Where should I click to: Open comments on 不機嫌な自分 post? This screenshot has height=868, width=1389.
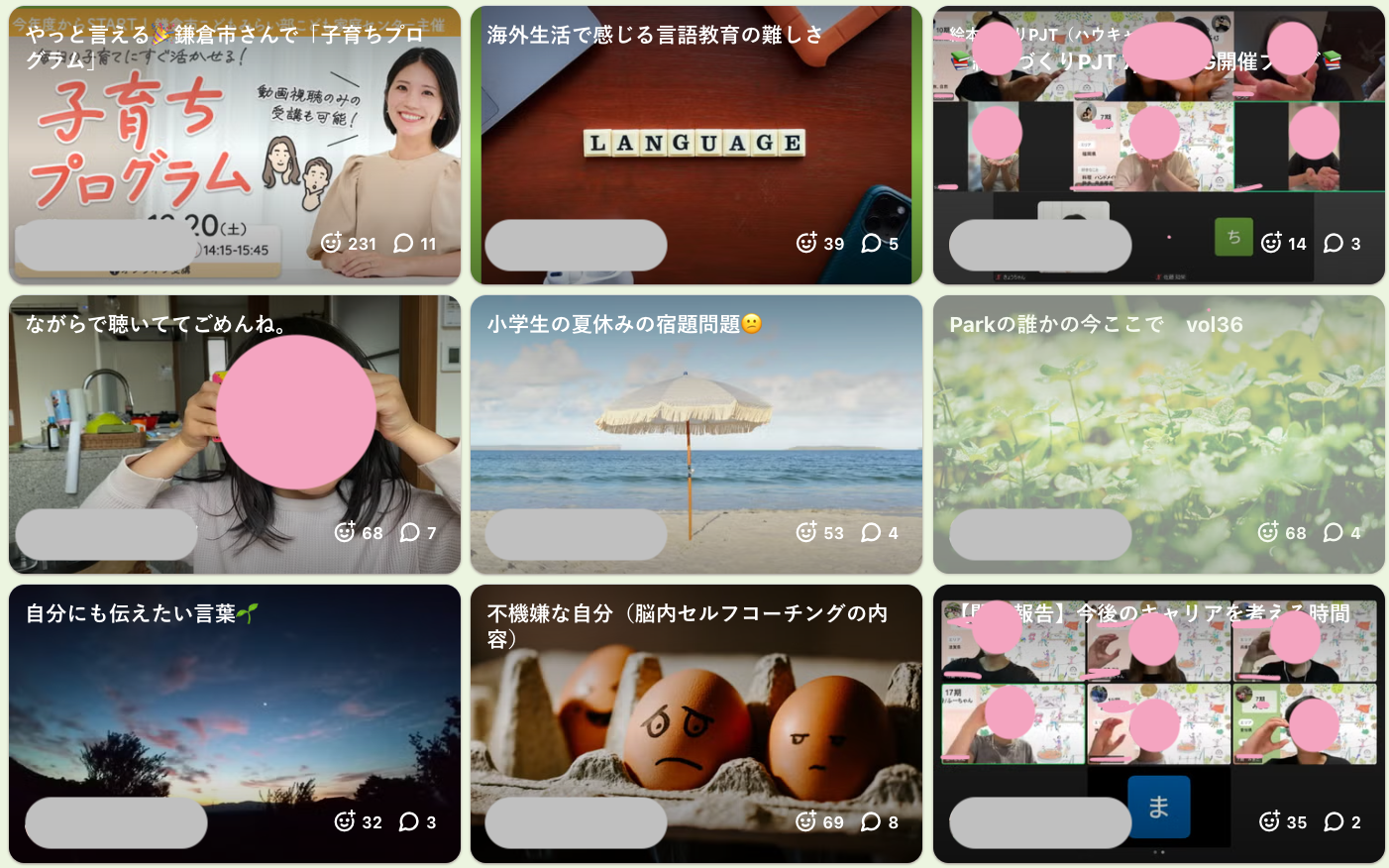(x=871, y=821)
